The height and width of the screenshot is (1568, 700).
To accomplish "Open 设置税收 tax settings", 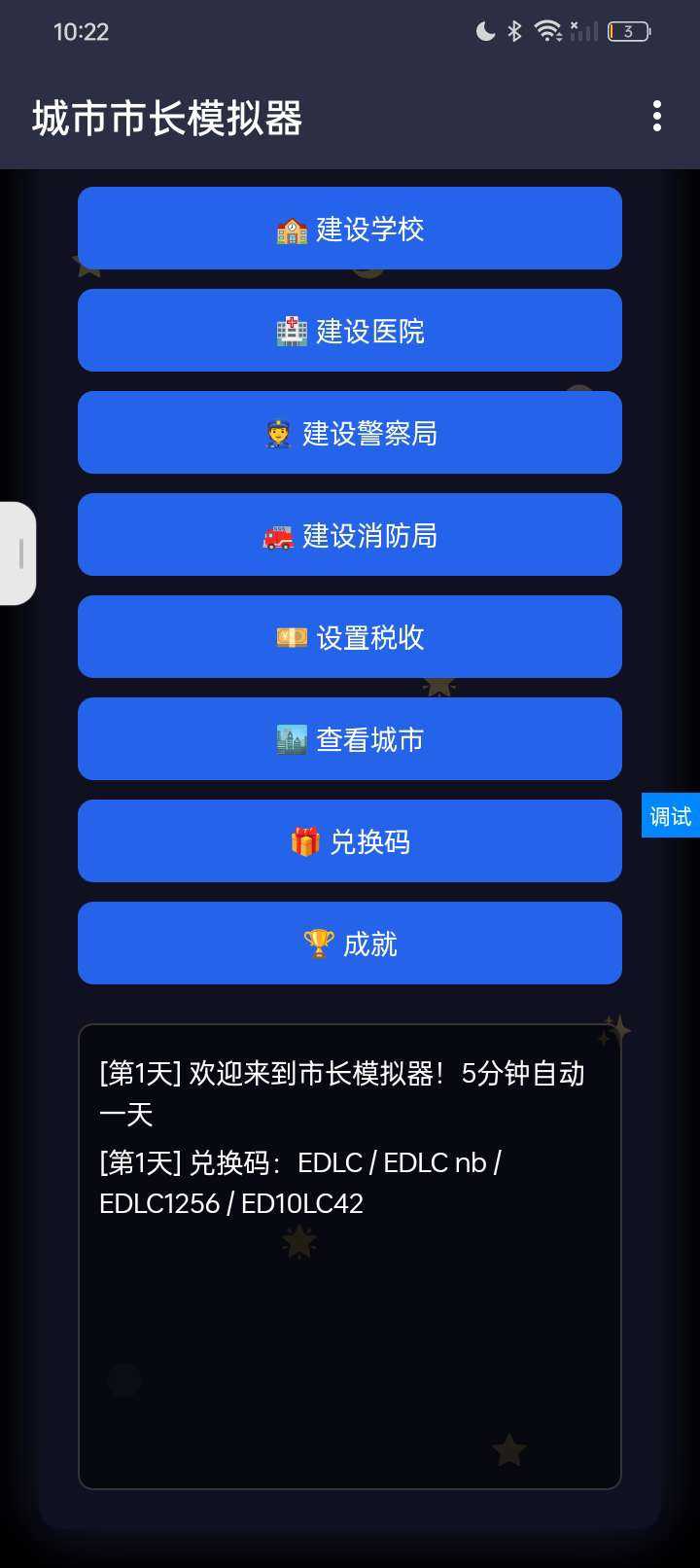I will coord(350,637).
